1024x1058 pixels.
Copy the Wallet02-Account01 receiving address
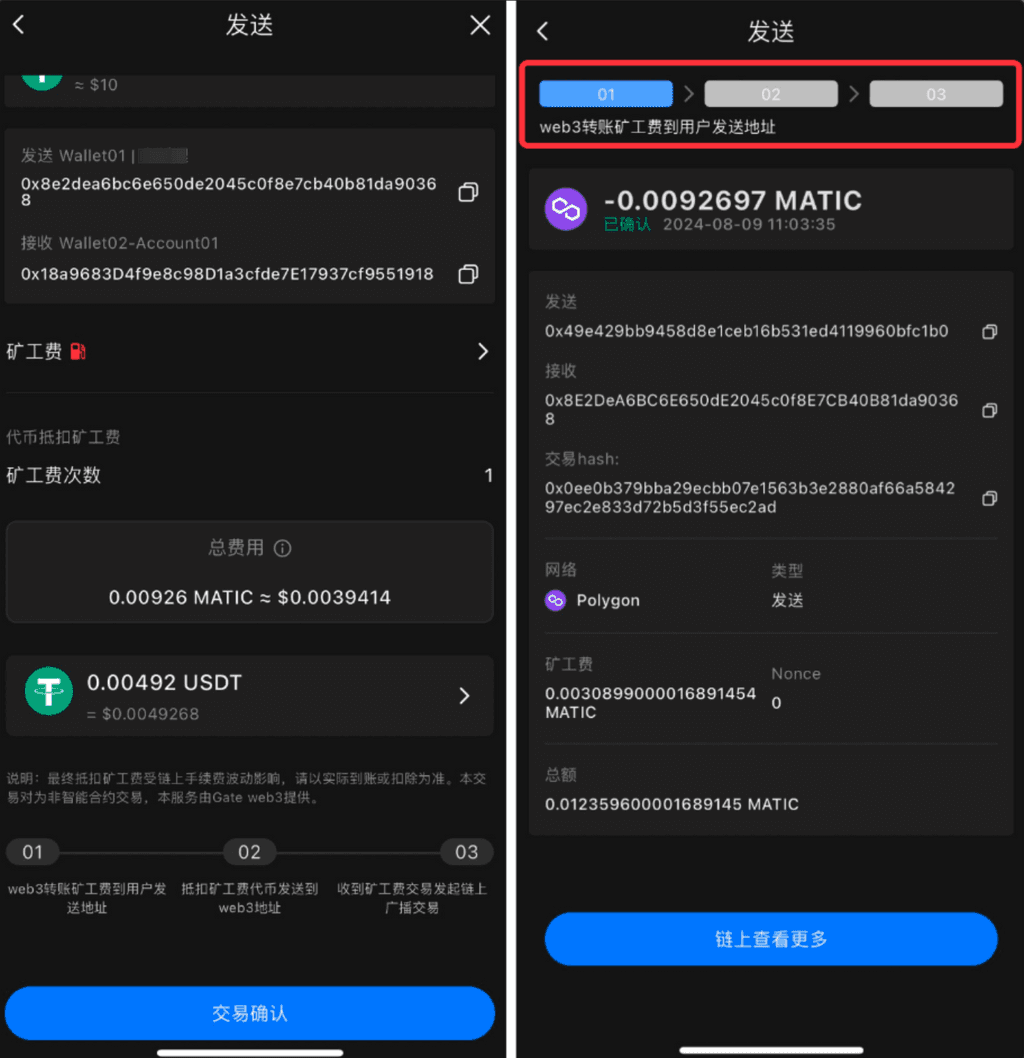pyautogui.click(x=467, y=273)
